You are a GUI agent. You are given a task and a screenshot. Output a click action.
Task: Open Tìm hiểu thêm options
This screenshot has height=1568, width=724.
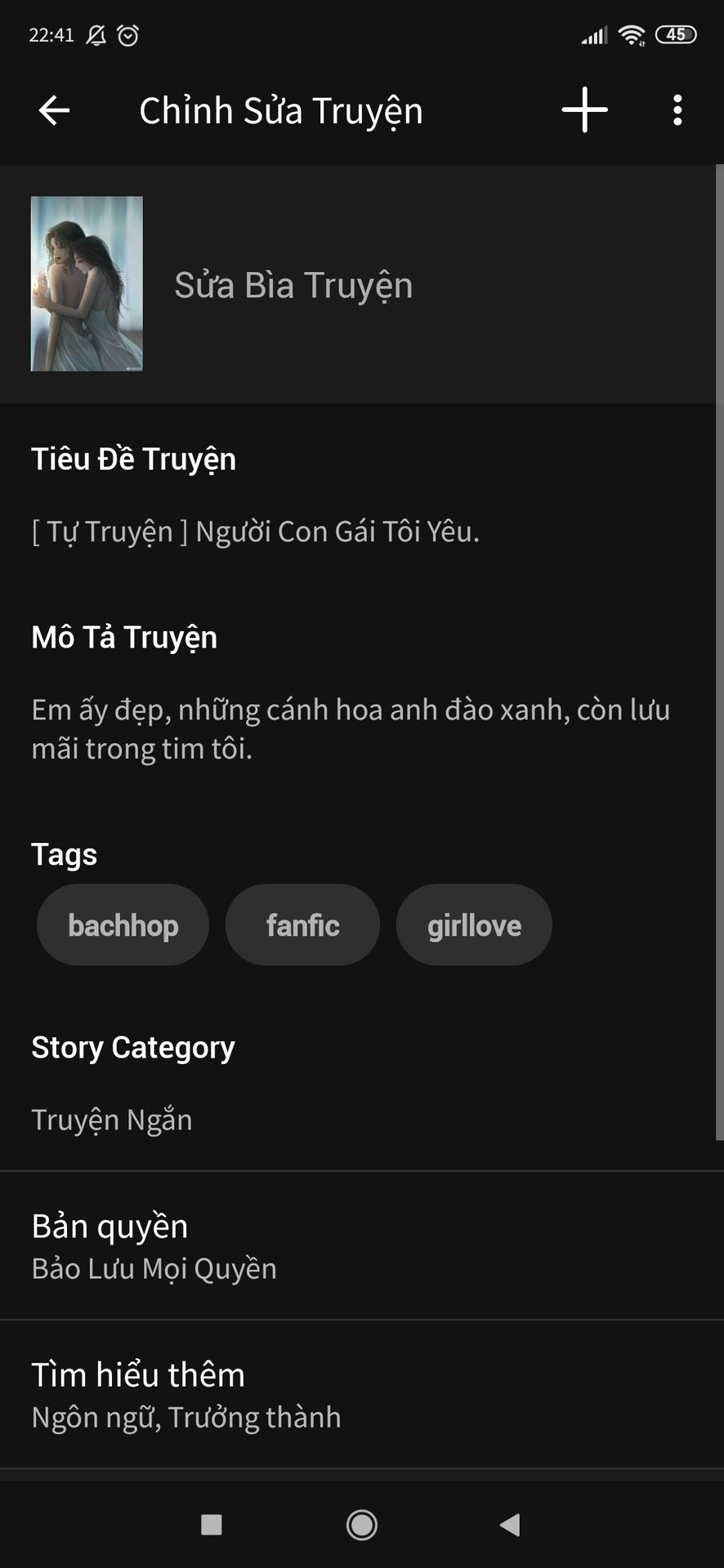(185, 1395)
